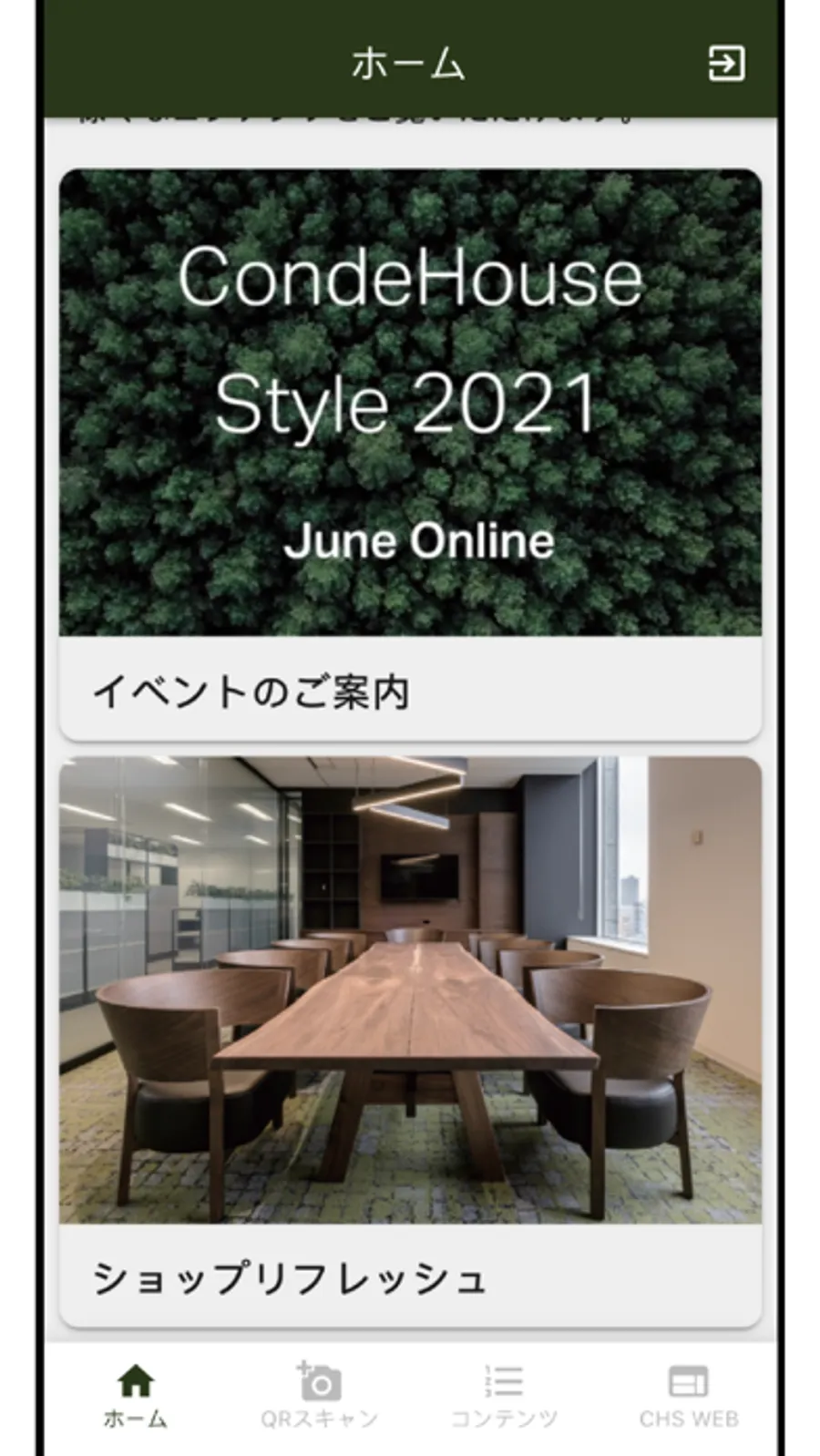Open the イベントのご案内 event card

click(x=410, y=455)
